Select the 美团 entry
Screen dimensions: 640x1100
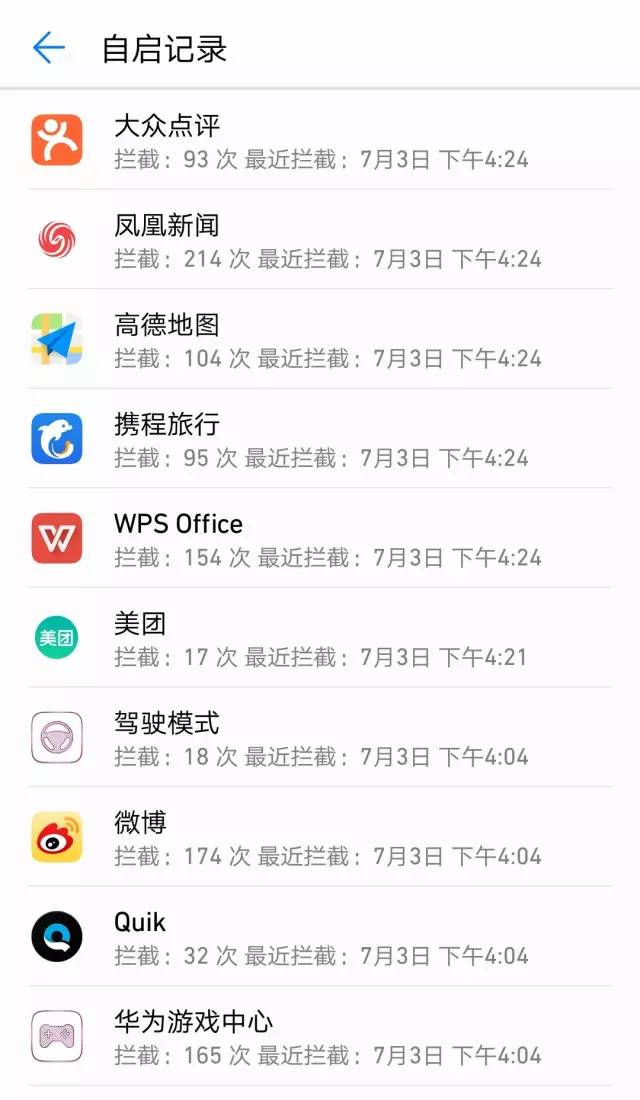(320, 638)
